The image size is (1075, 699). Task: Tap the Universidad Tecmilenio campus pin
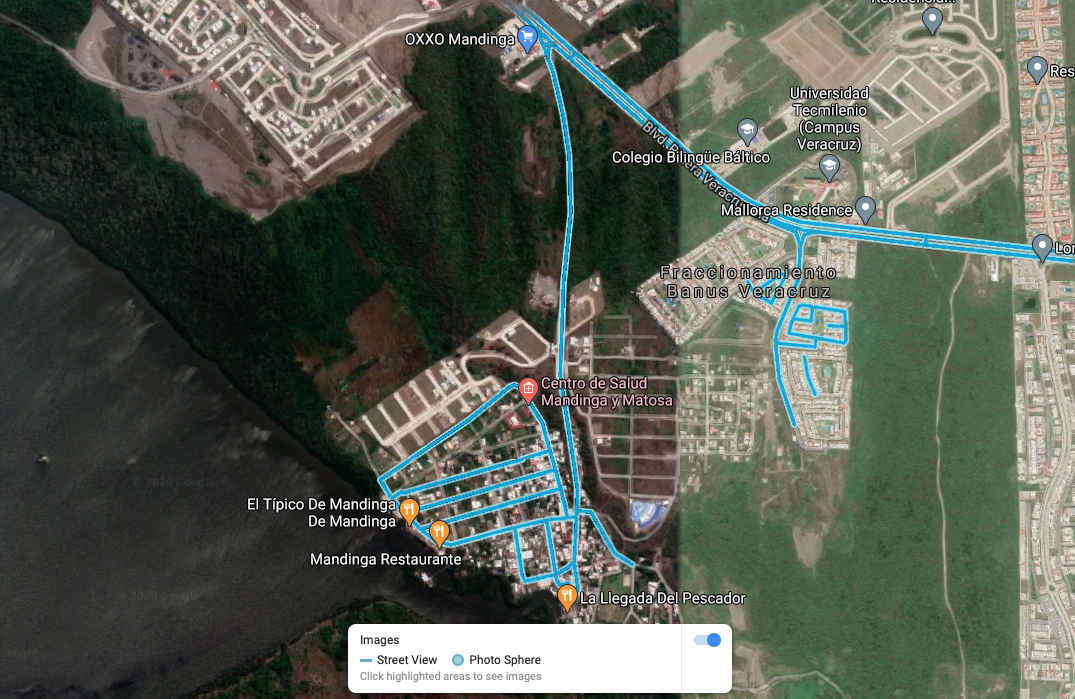coord(829,166)
